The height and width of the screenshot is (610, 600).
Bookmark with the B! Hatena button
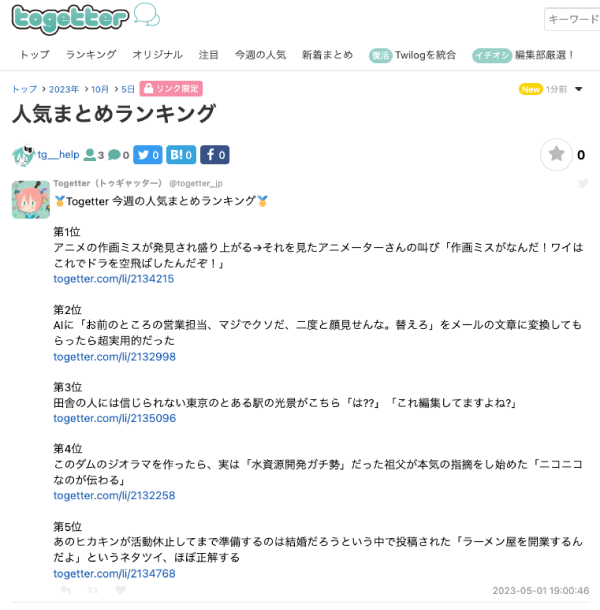181,155
